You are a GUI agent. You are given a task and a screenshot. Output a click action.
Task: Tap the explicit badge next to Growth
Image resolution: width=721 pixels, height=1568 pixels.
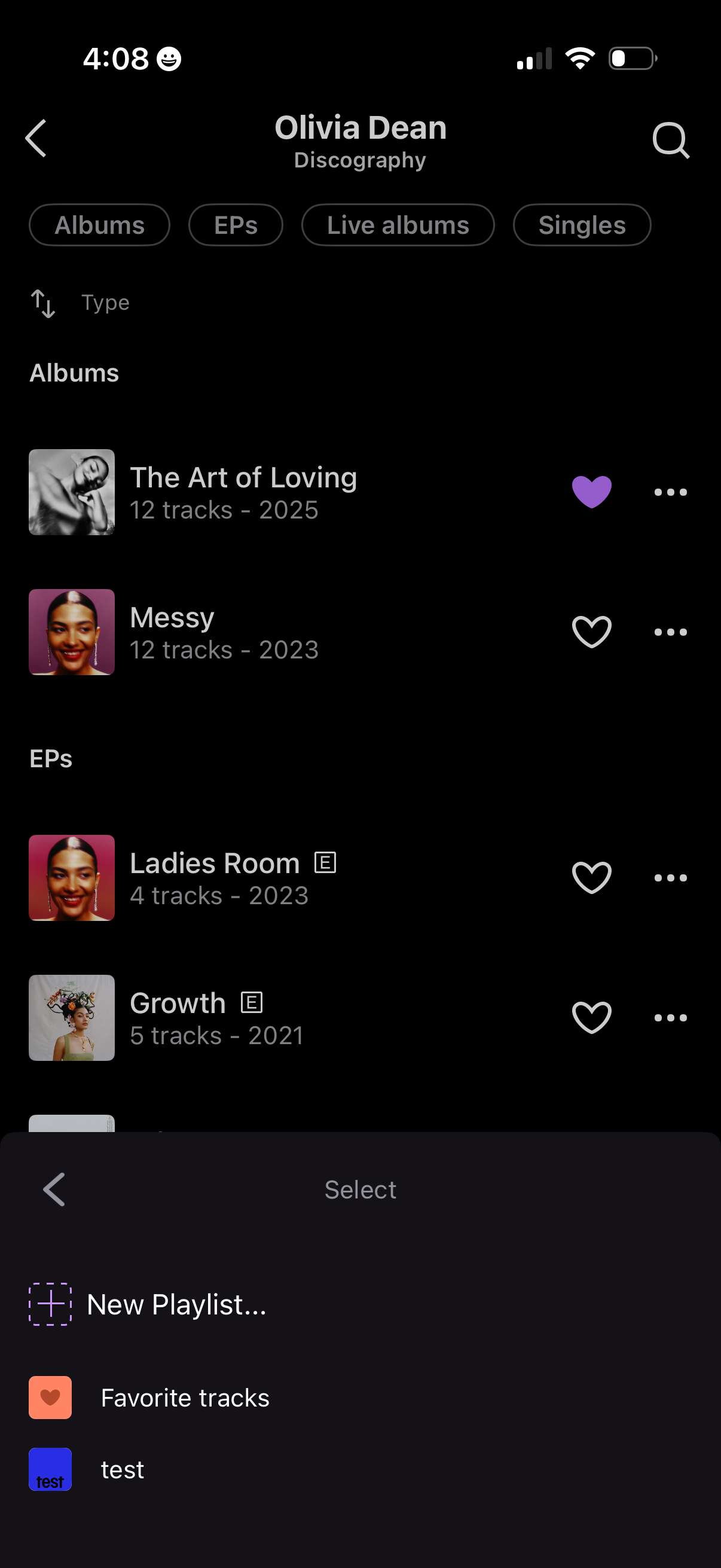tap(252, 1003)
